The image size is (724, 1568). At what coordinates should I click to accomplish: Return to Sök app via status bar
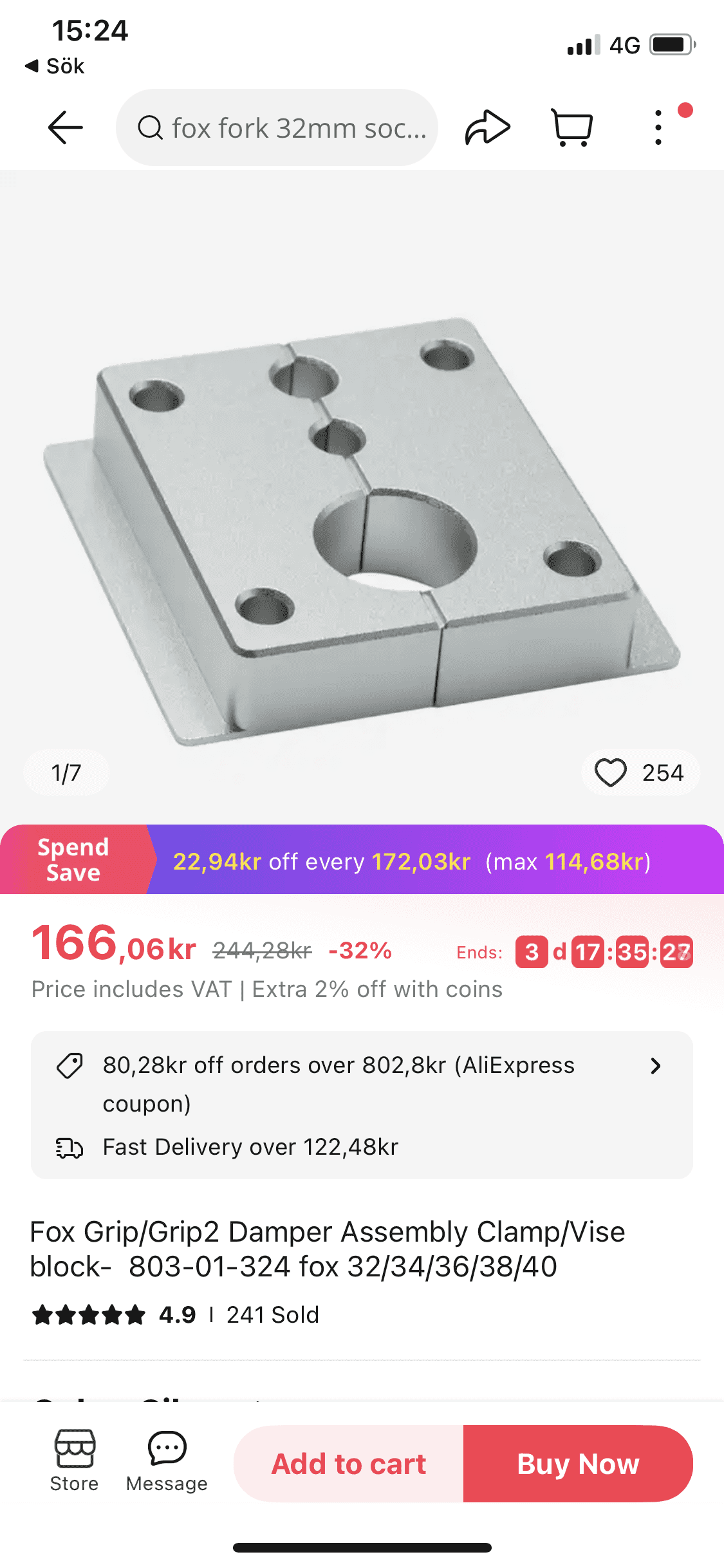coord(55,66)
